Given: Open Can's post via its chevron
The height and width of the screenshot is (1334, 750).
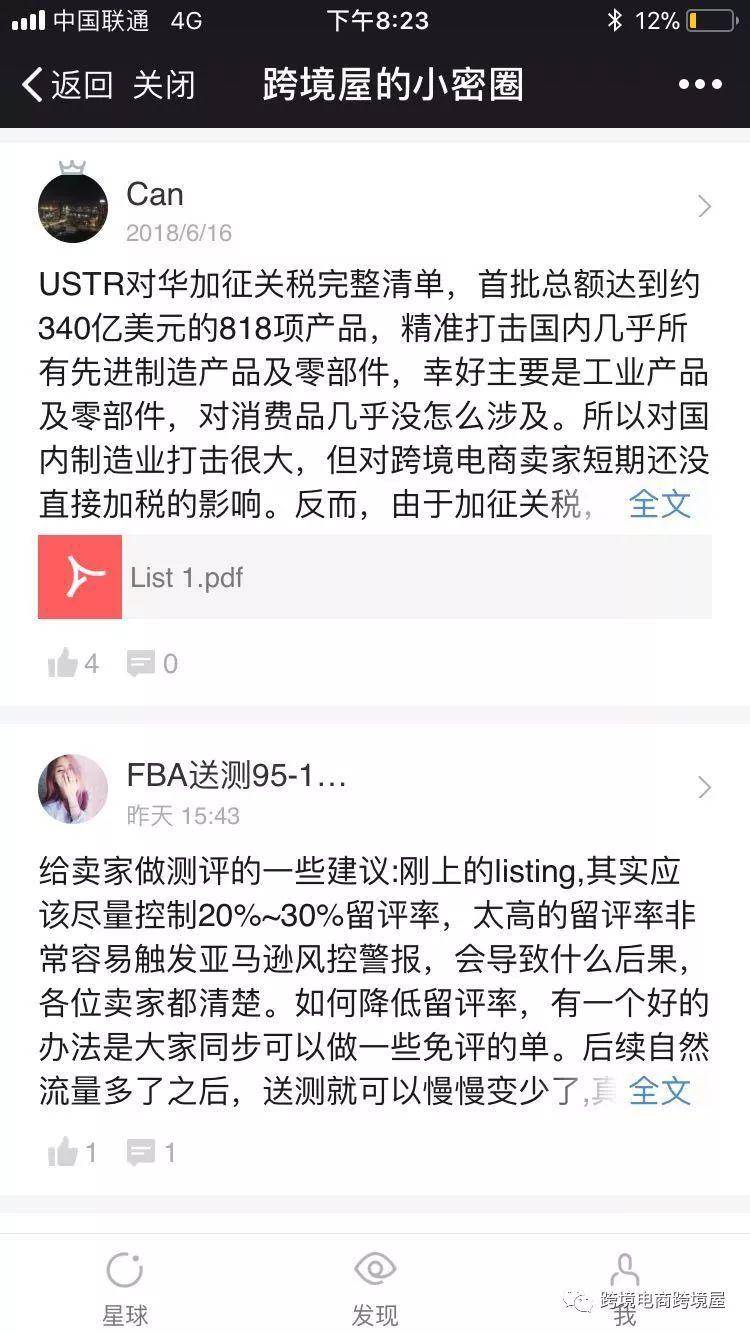Looking at the screenshot, I should 704,206.
